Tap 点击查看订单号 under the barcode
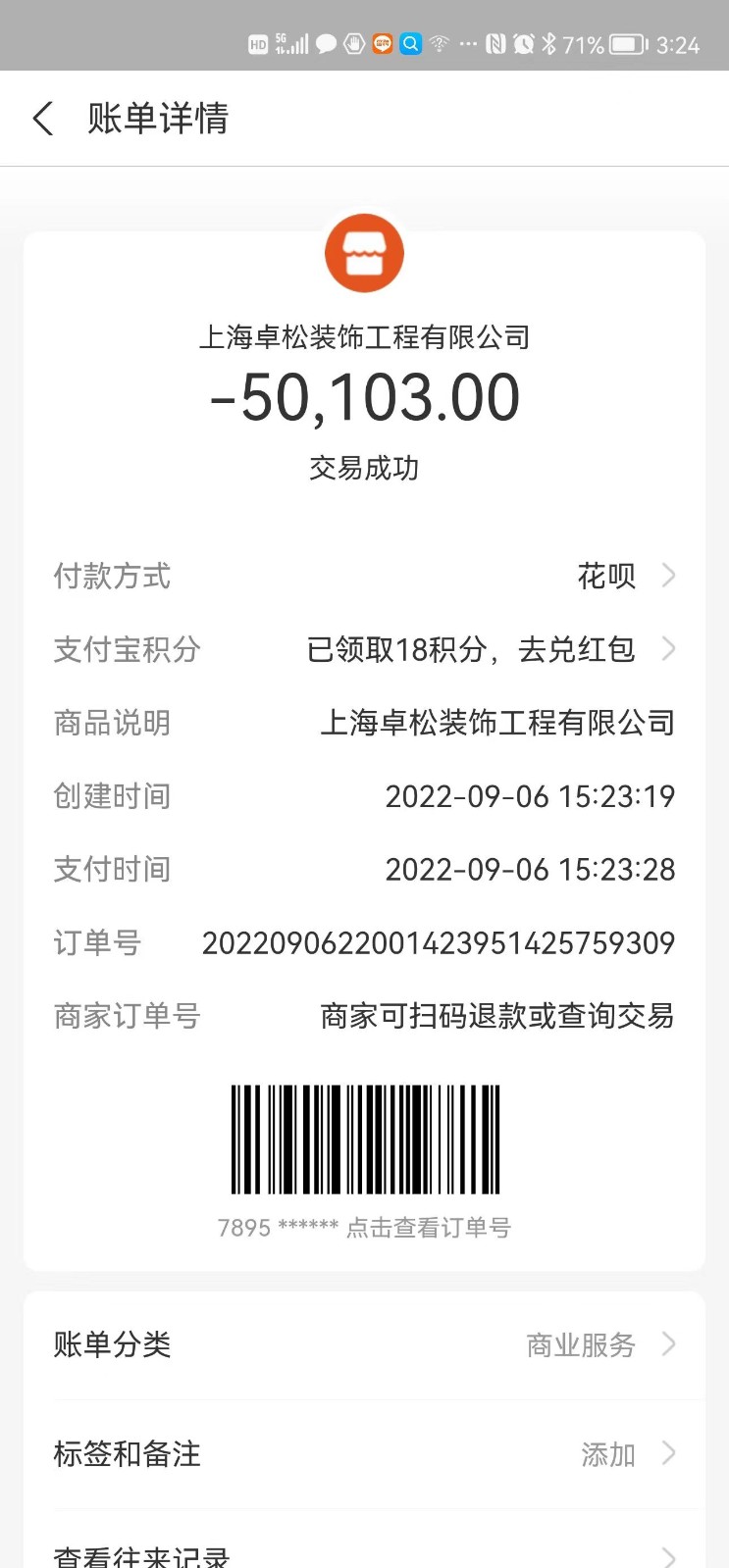This screenshot has height=1568, width=729. (x=428, y=1228)
